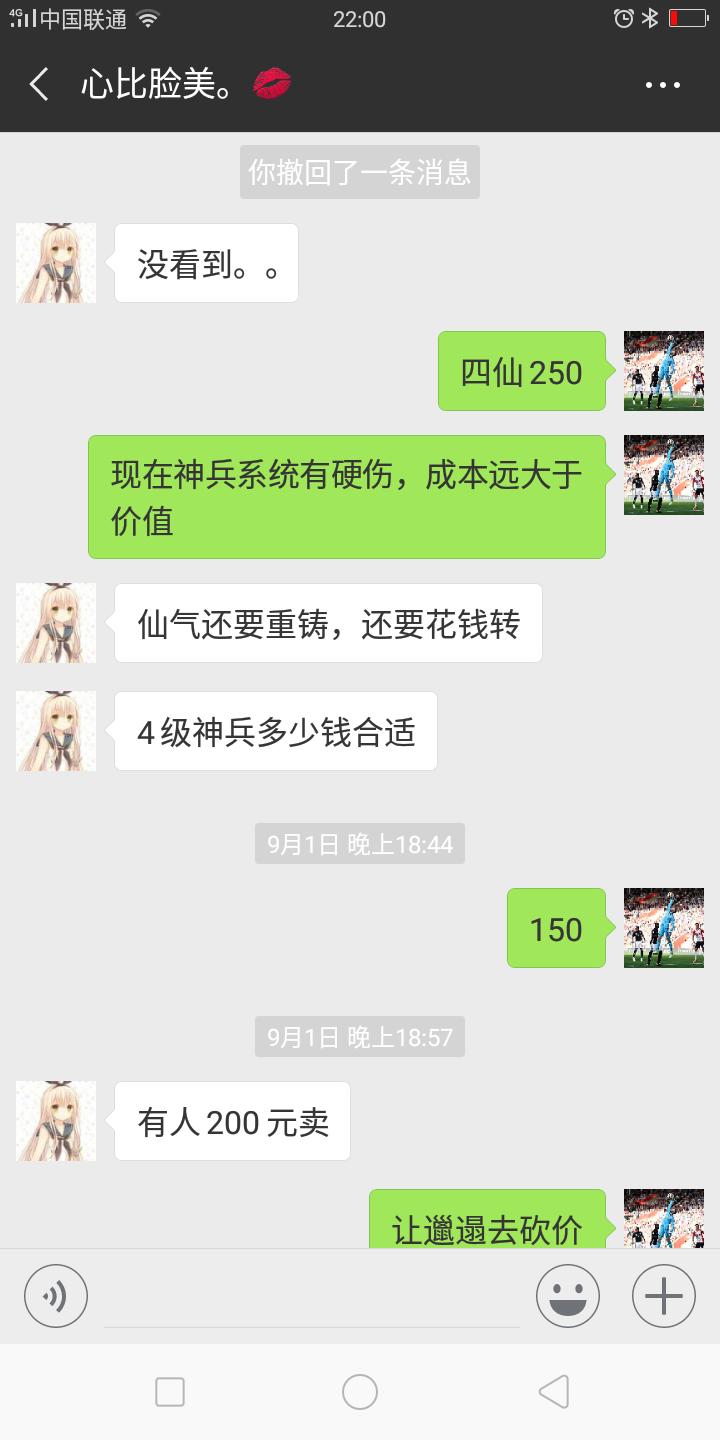The height and width of the screenshot is (1440, 720).
Task: Tap contact avatar beside 有人200元卖
Action: (57, 1121)
